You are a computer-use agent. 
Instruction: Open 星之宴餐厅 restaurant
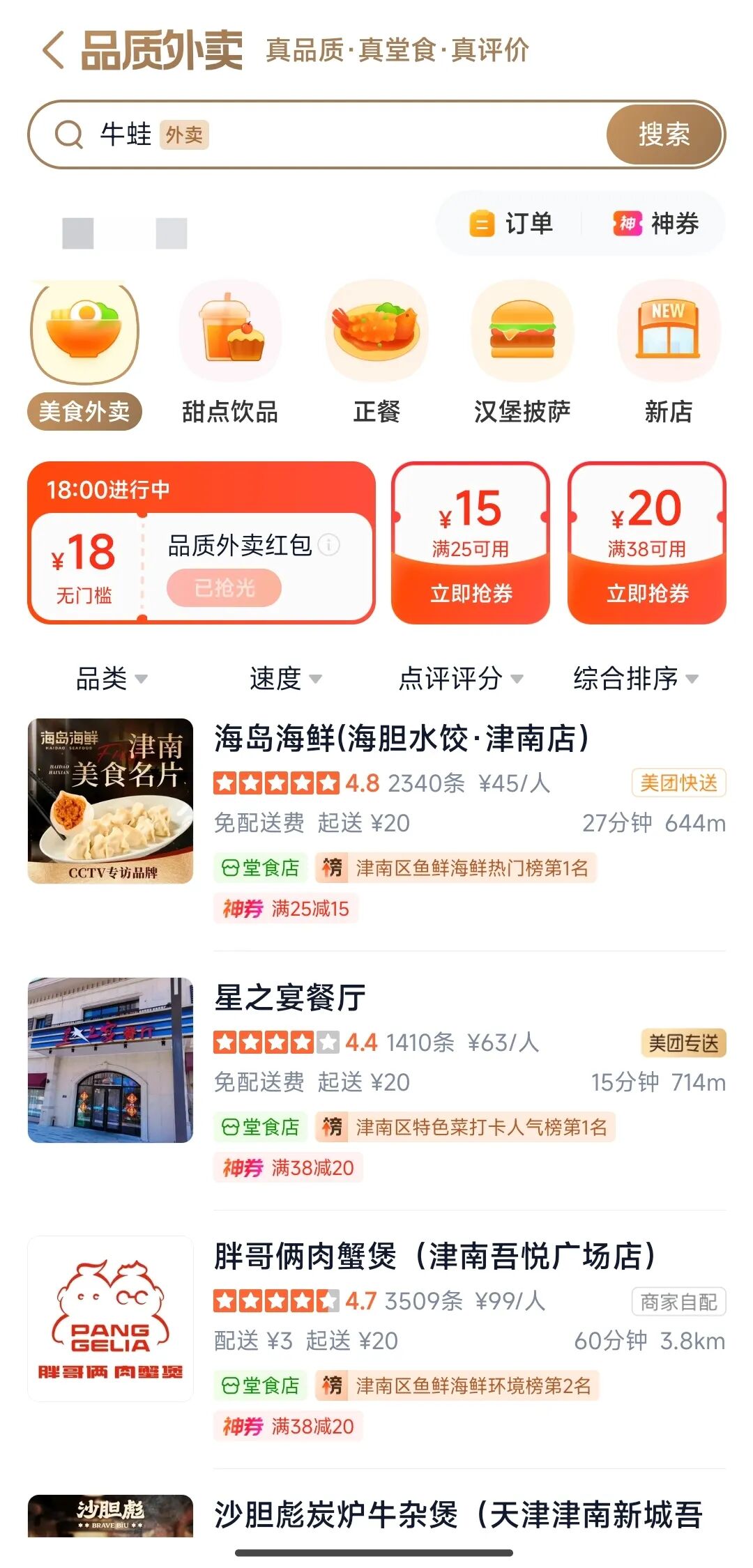(290, 998)
